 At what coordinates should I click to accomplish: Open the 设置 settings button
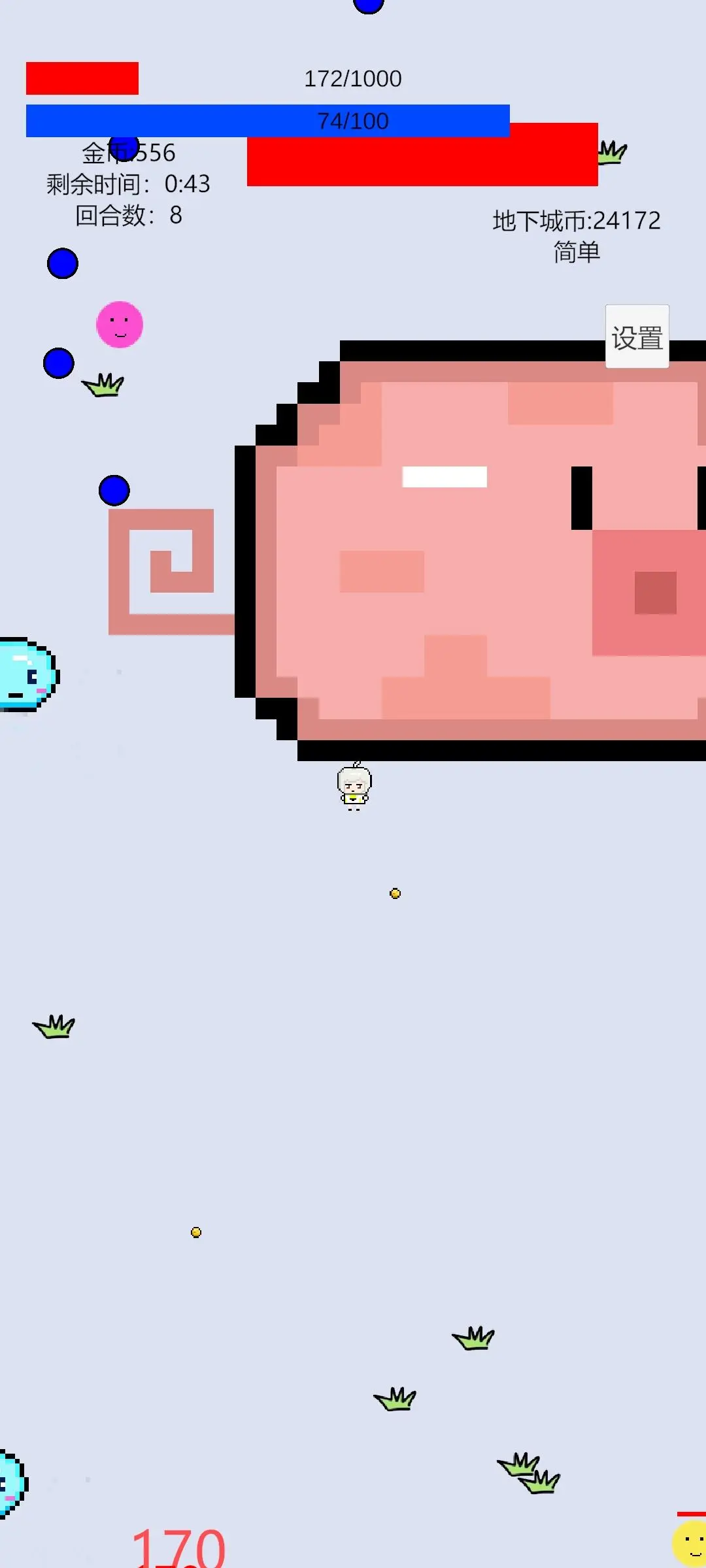click(x=637, y=337)
